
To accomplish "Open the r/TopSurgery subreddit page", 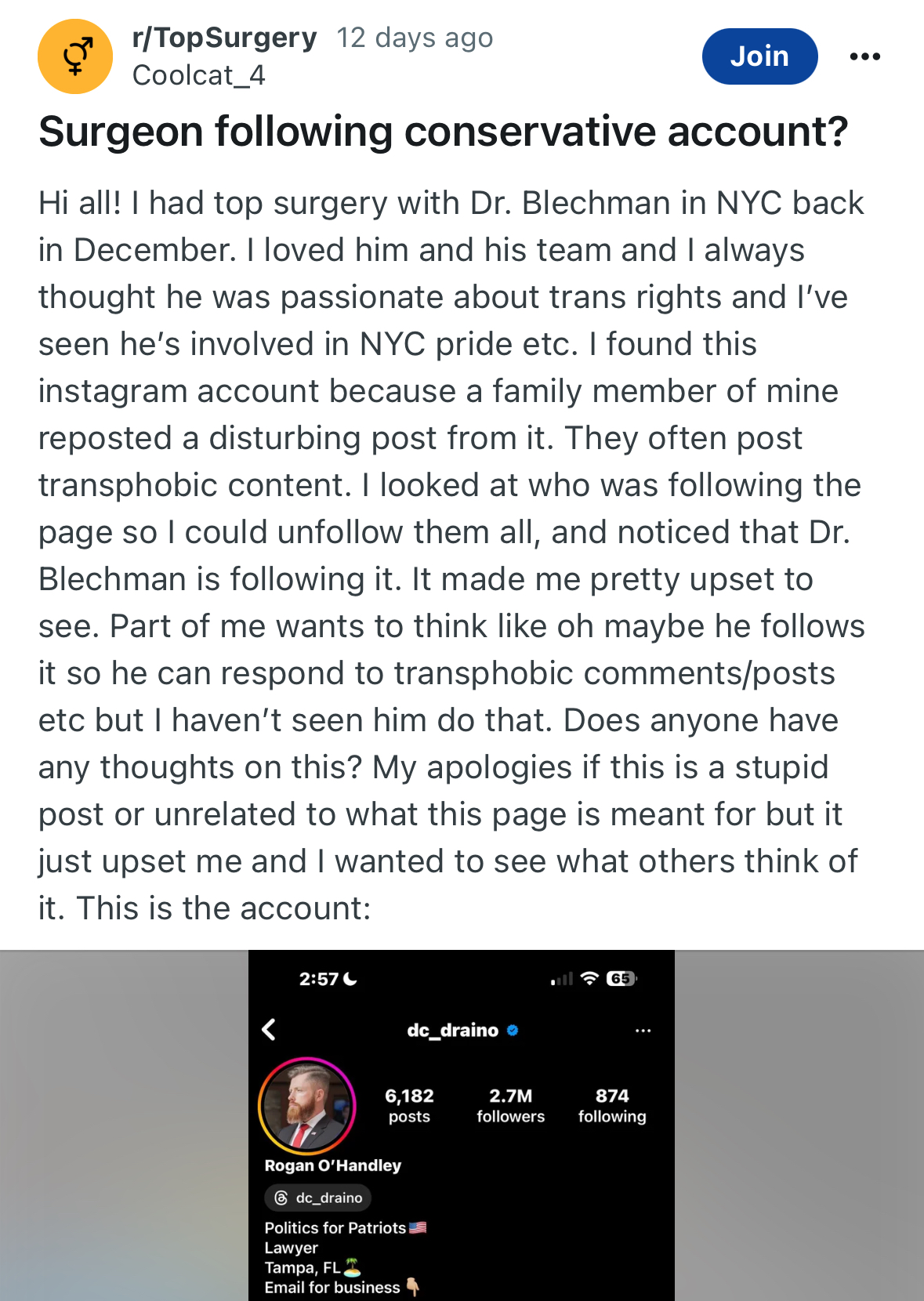I will [x=224, y=37].
